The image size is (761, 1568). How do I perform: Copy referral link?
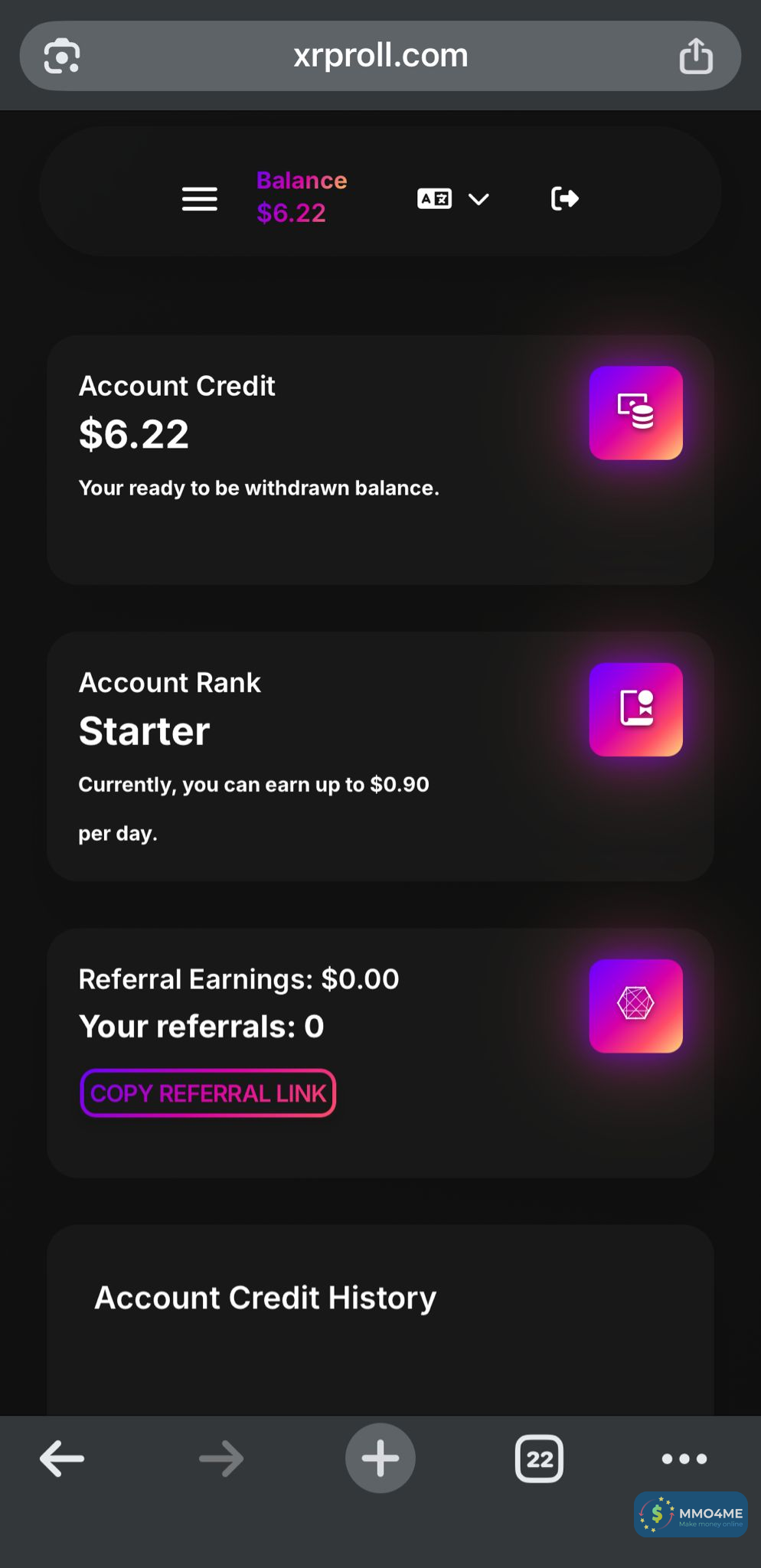click(x=208, y=1093)
